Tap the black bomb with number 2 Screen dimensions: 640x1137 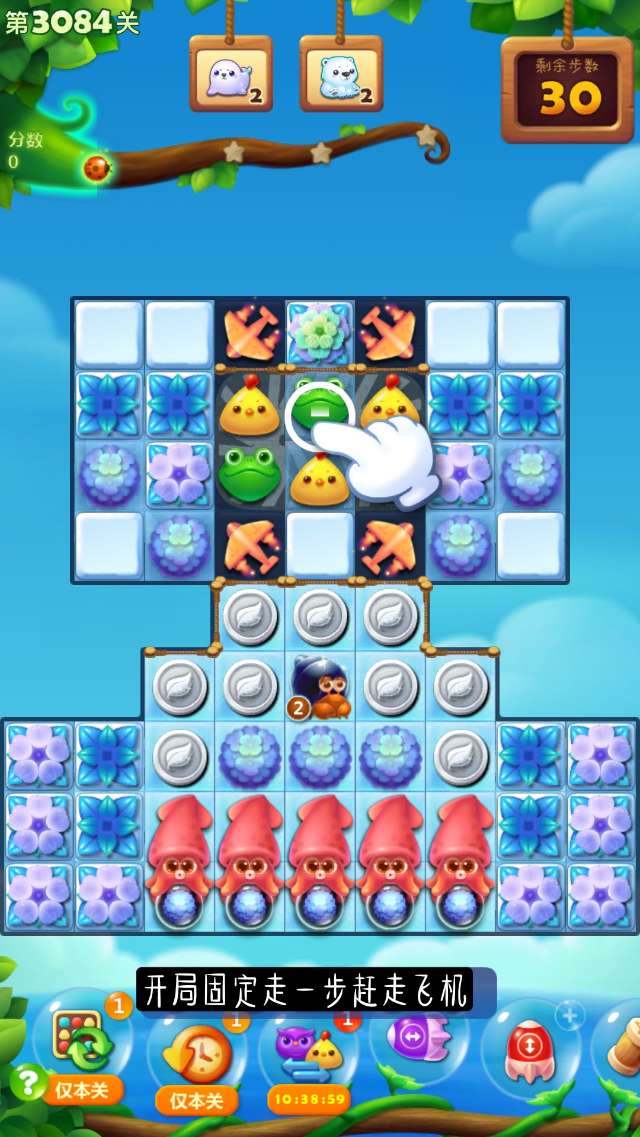tap(319, 687)
